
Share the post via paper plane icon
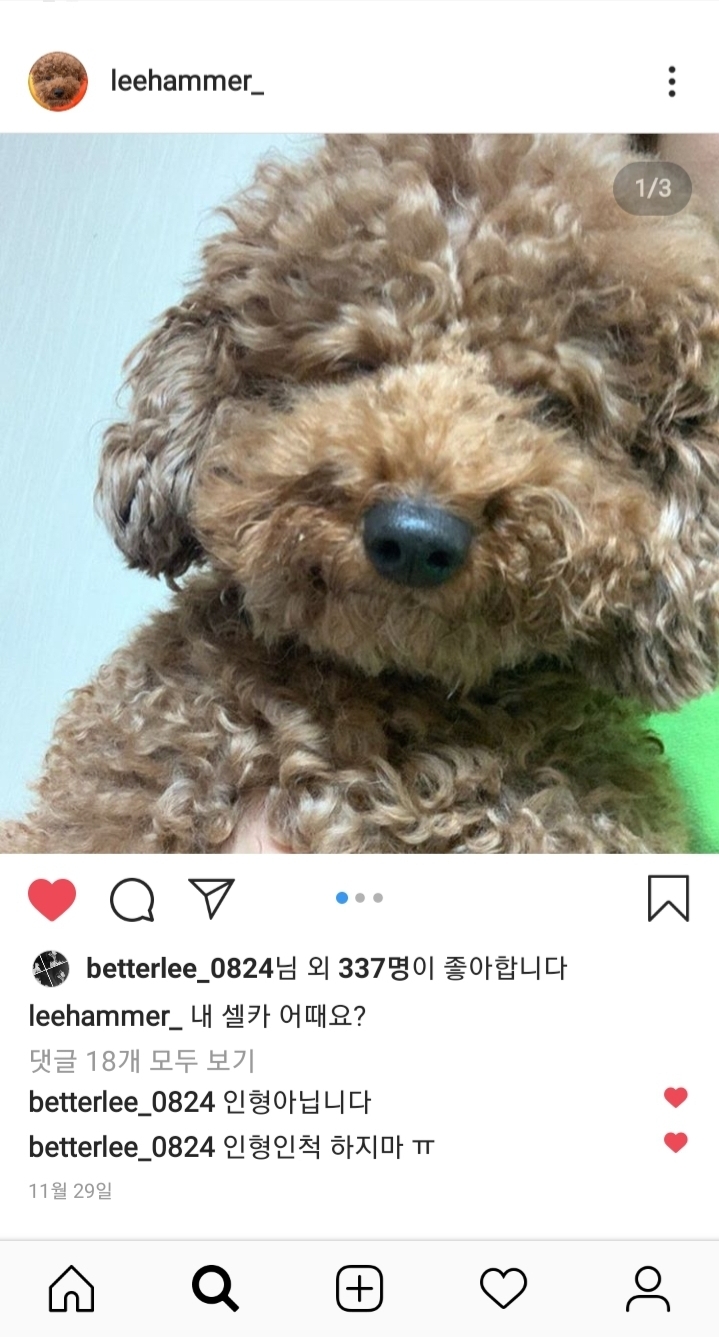click(x=211, y=898)
